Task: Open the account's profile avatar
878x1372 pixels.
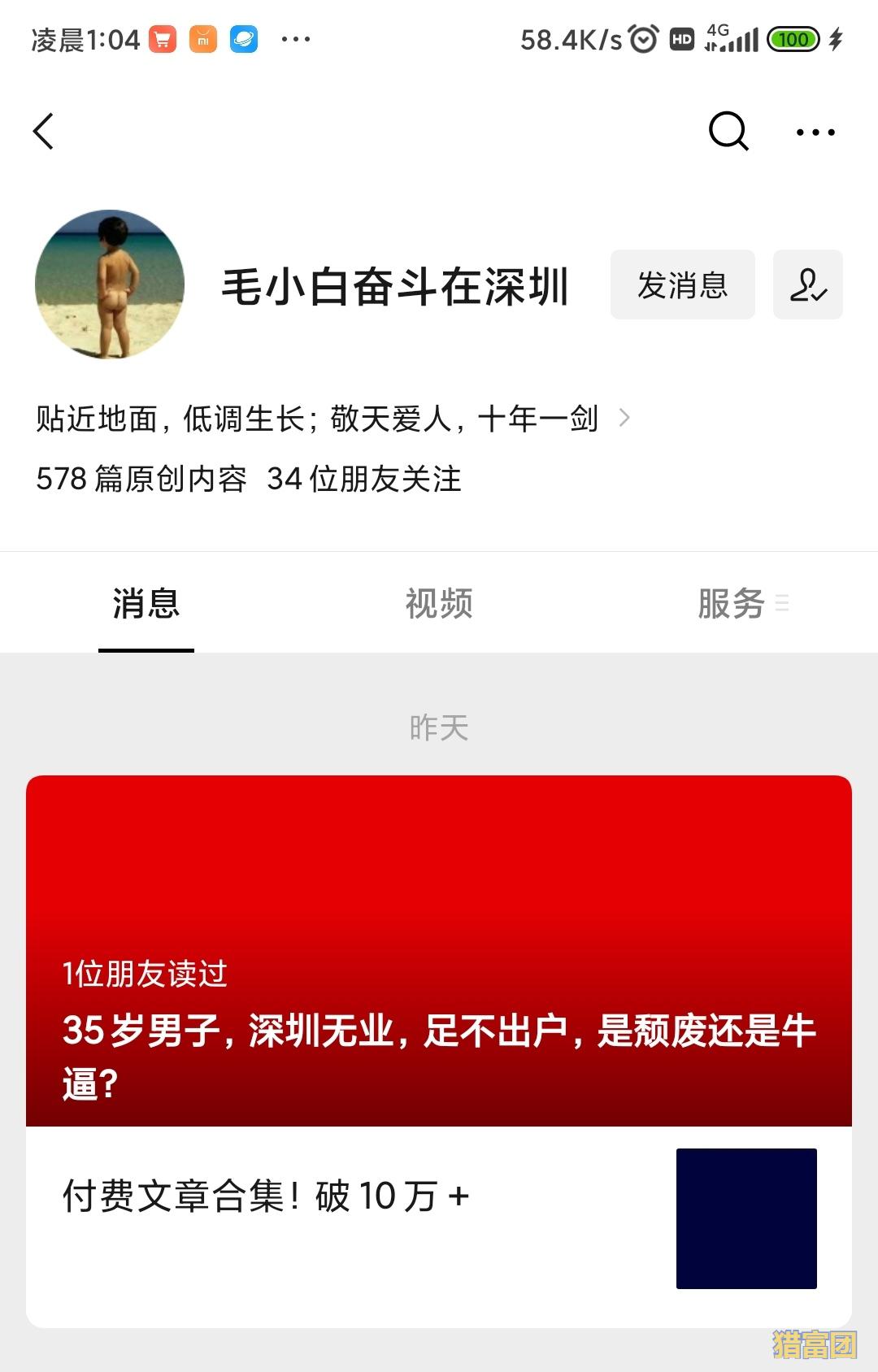Action: pyautogui.click(x=110, y=285)
